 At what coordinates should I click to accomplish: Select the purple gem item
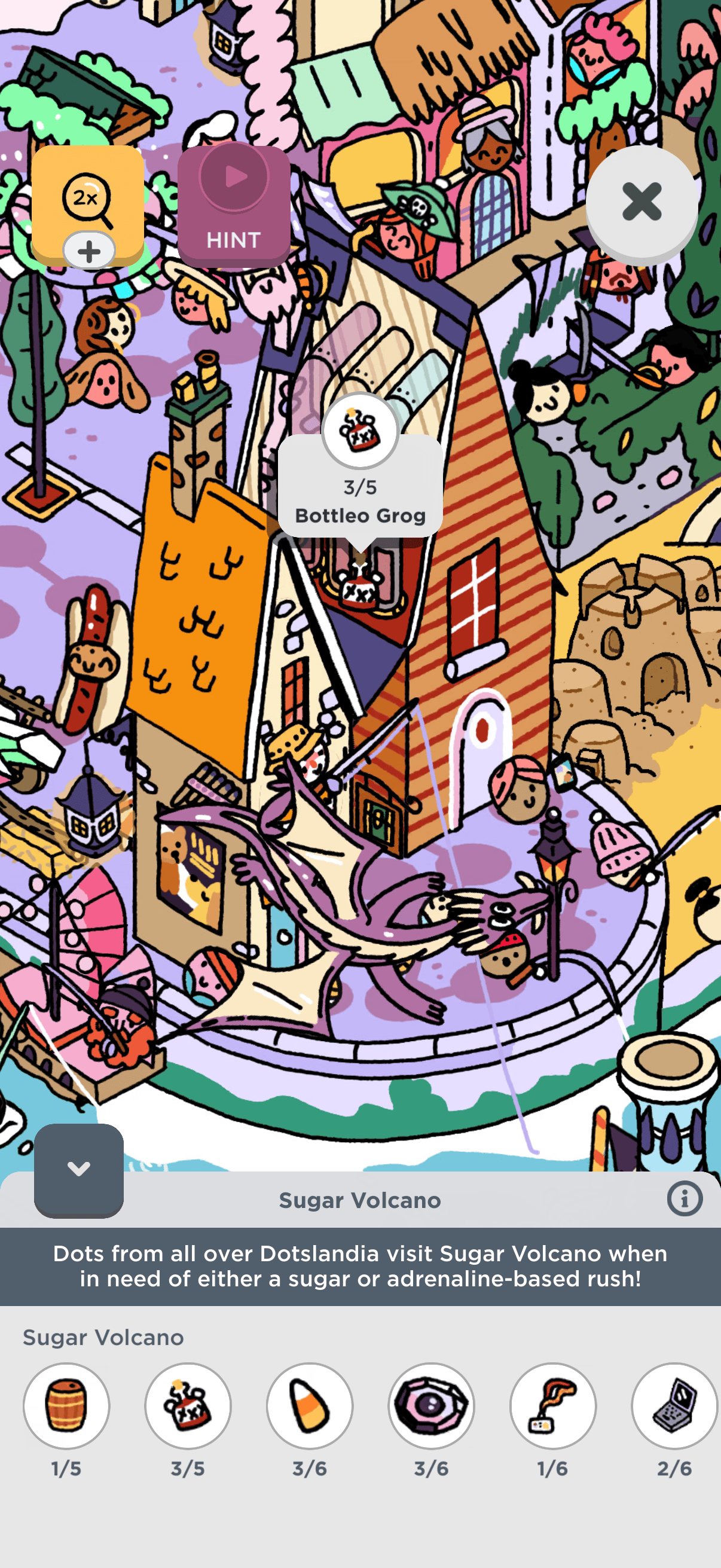[x=432, y=1405]
